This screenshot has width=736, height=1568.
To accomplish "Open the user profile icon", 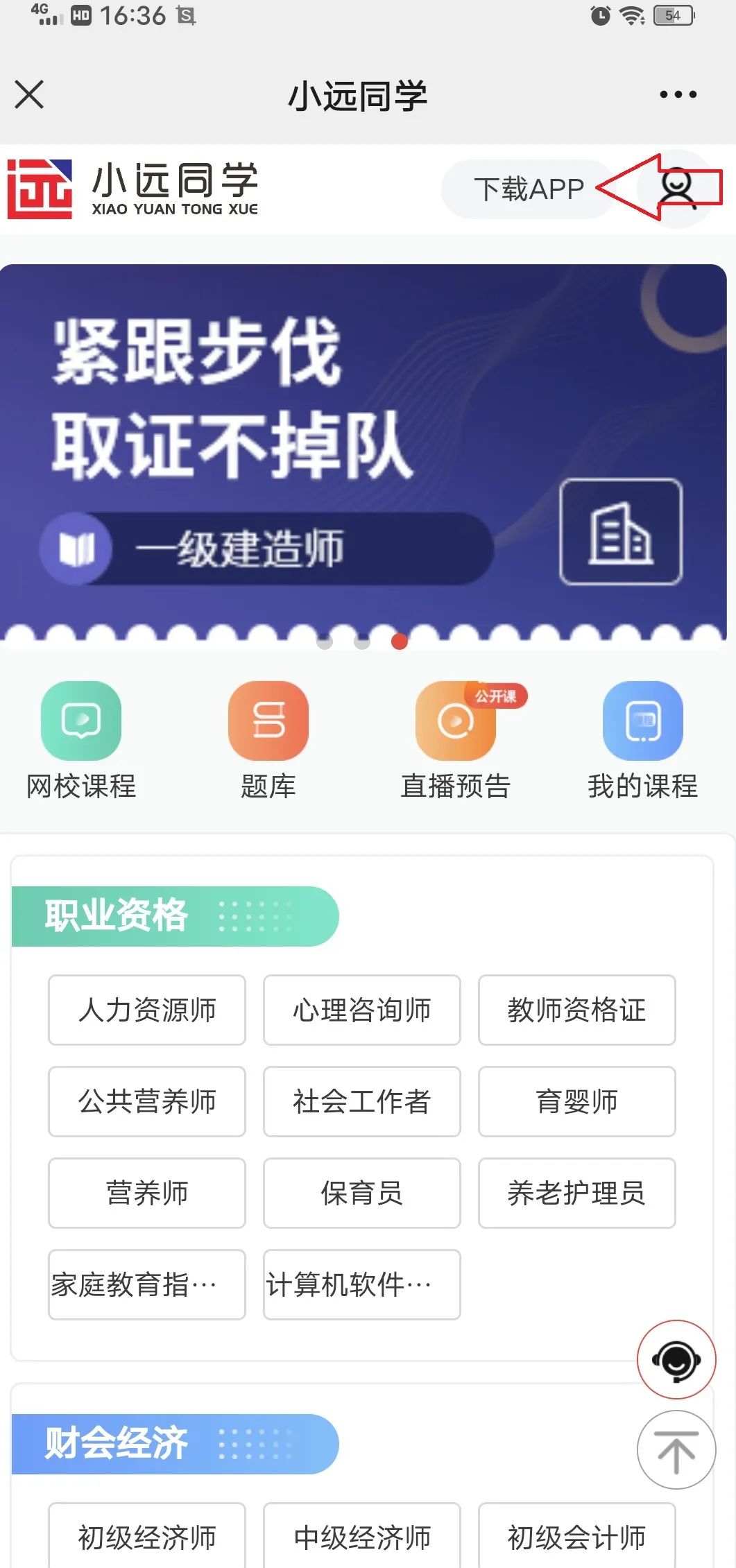I will pyautogui.click(x=676, y=188).
